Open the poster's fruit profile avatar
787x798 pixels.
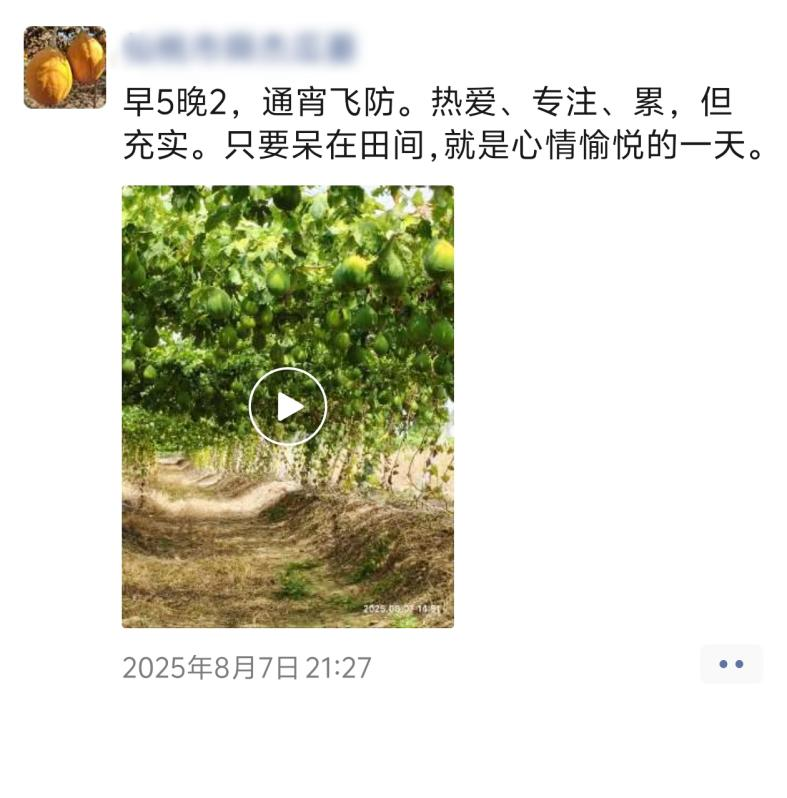tap(65, 67)
